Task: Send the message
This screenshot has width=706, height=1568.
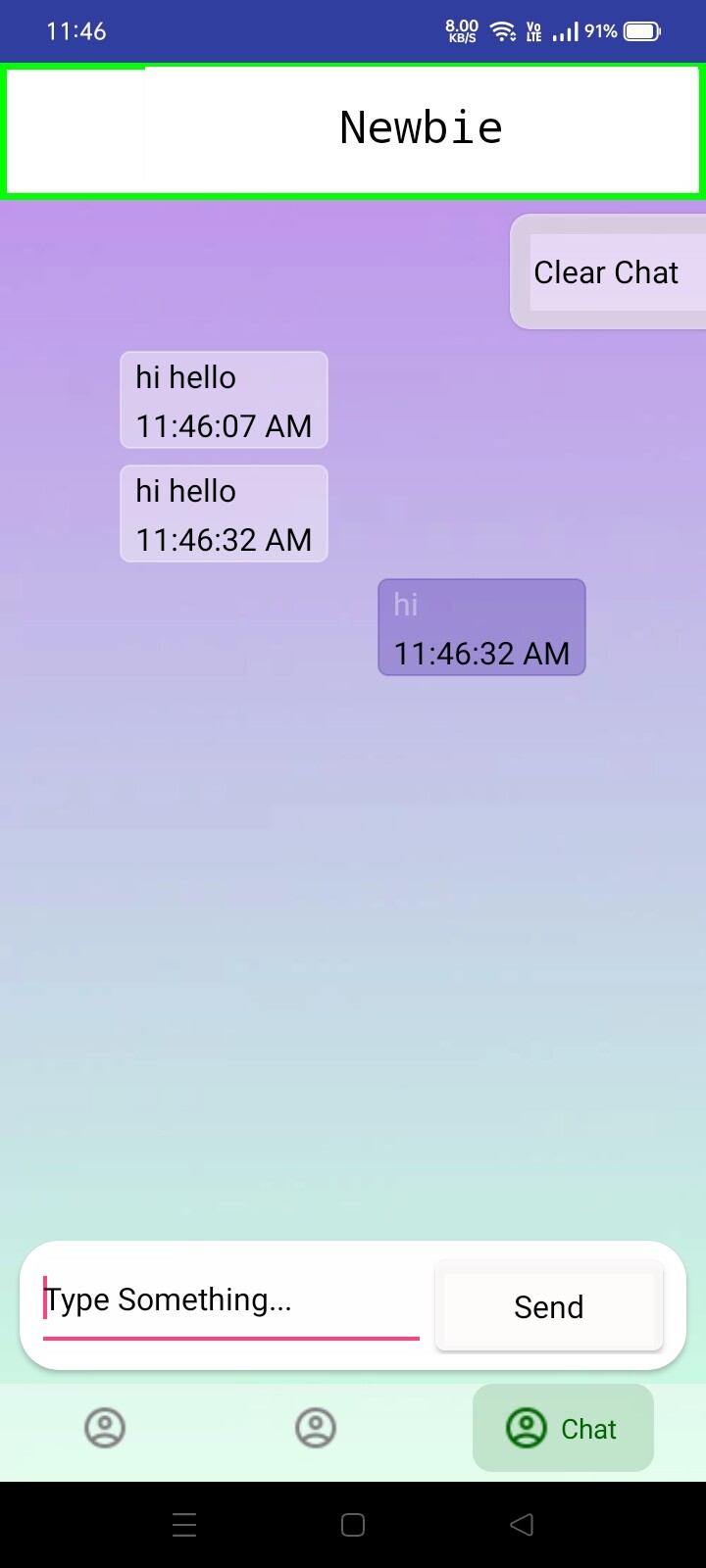Action: 548,1306
